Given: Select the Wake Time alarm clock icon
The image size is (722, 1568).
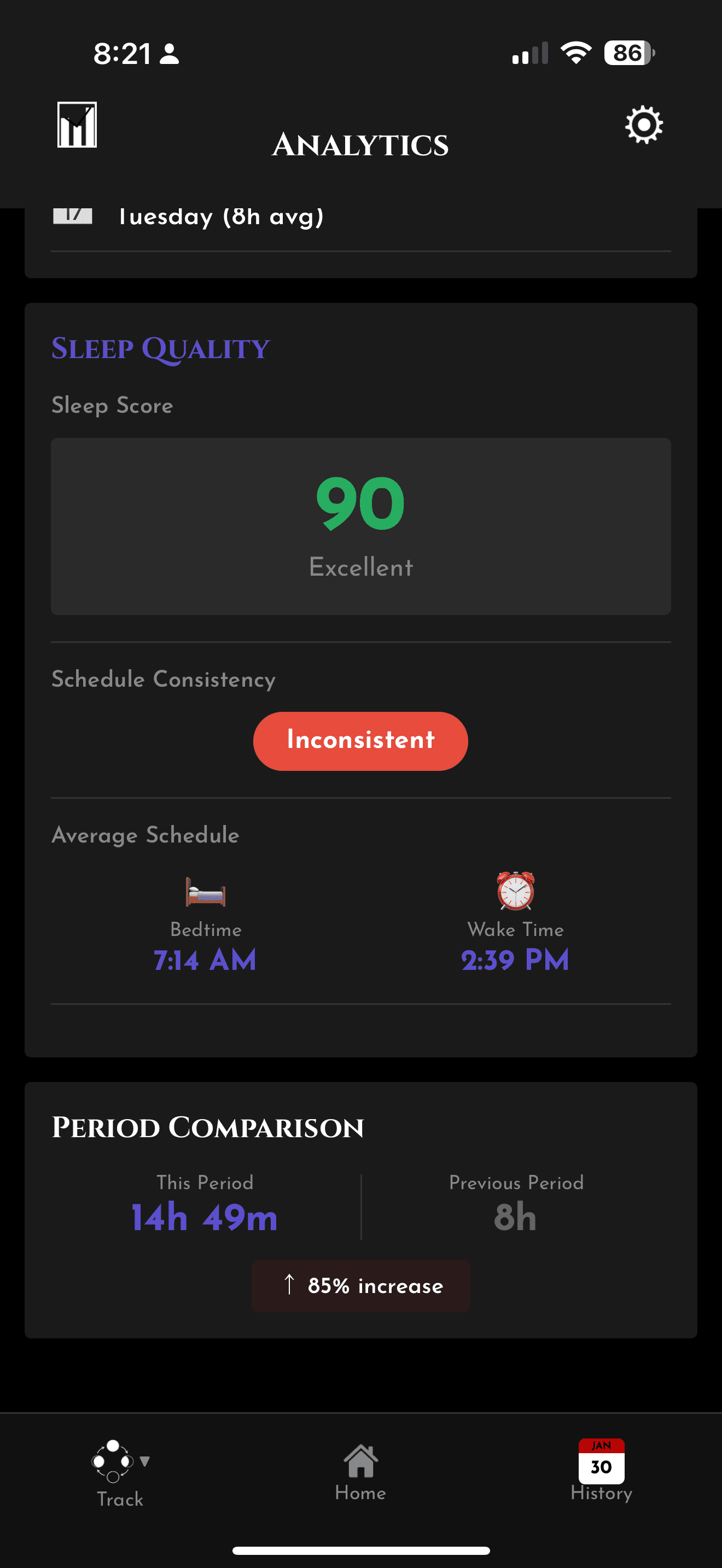Looking at the screenshot, I should click(x=514, y=893).
